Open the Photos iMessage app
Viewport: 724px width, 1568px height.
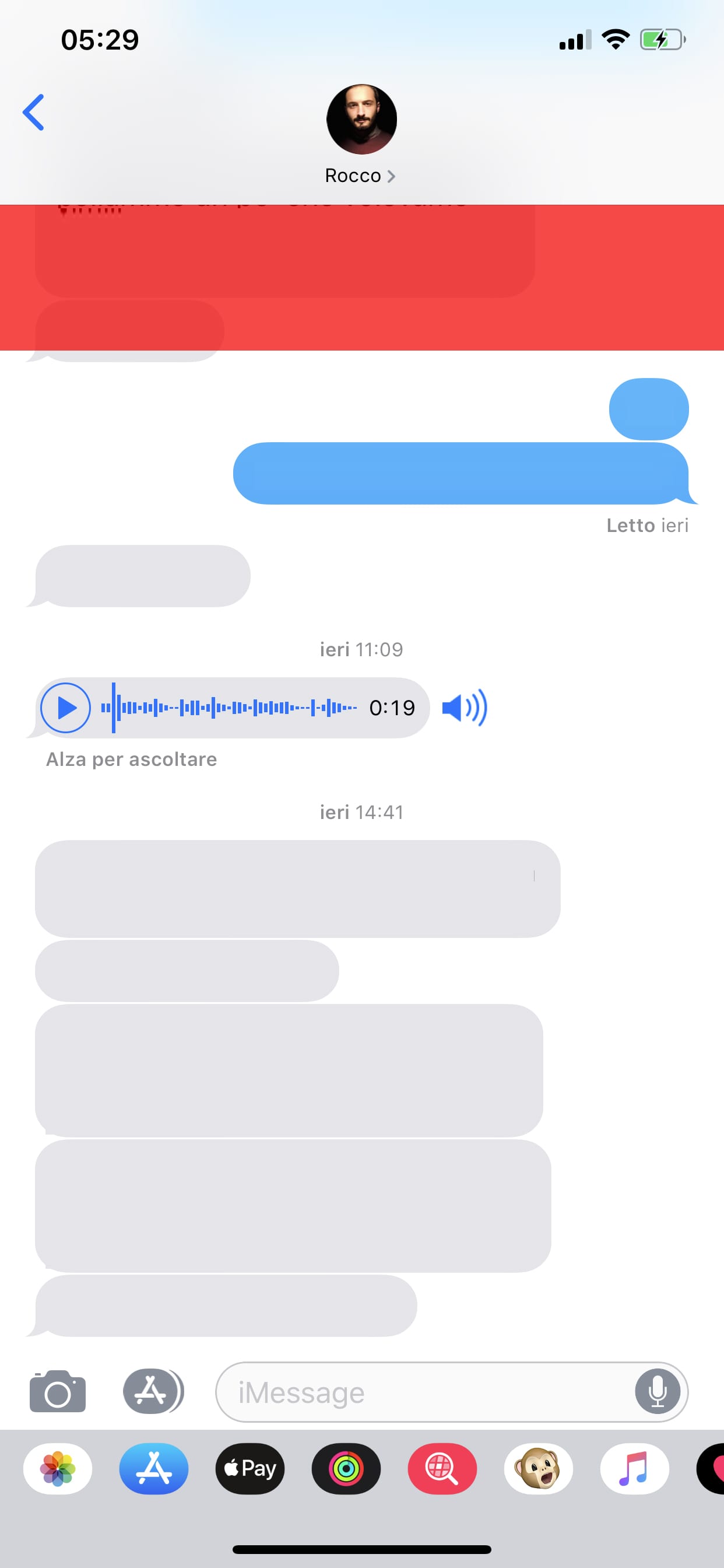click(x=58, y=1469)
